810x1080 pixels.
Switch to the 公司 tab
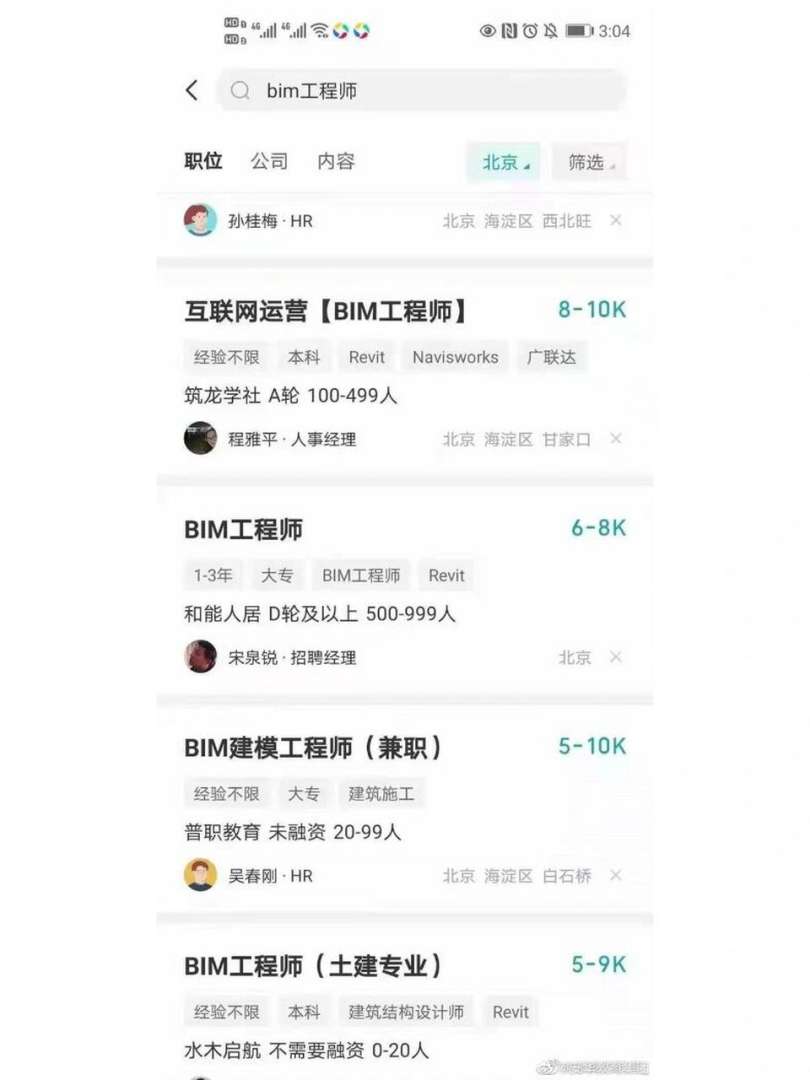tap(267, 161)
